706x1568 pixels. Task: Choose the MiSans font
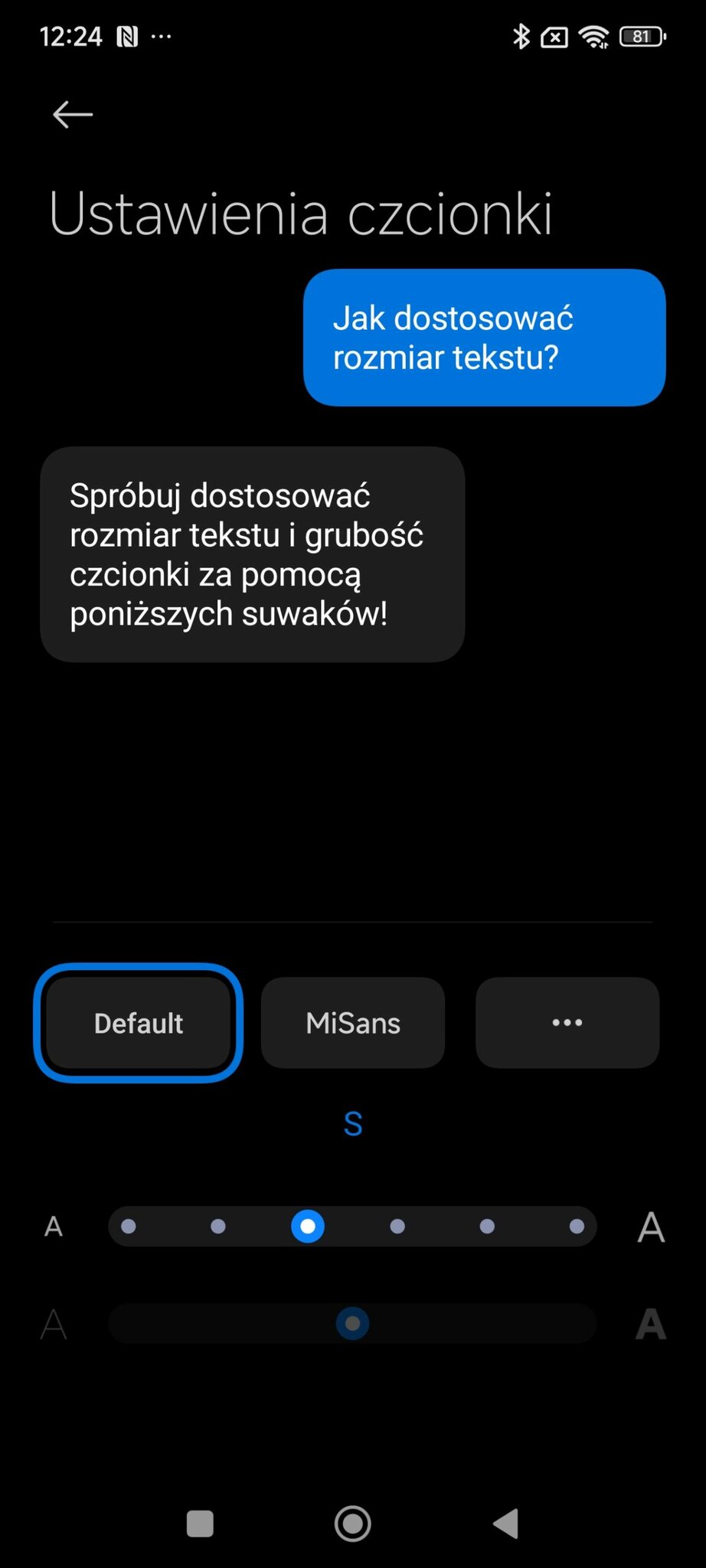pyautogui.click(x=353, y=1023)
